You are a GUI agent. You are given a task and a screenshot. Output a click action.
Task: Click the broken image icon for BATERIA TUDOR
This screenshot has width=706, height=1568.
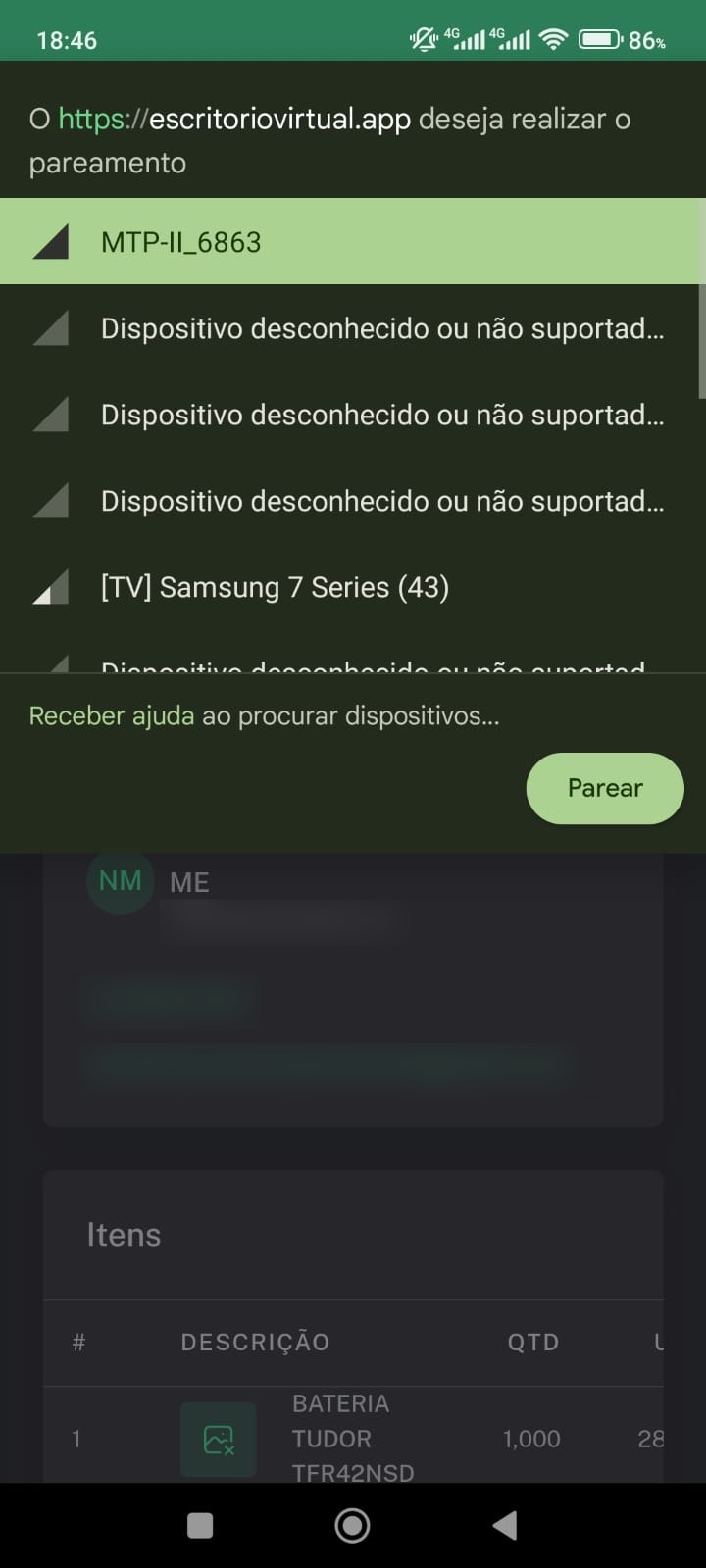(x=218, y=1439)
